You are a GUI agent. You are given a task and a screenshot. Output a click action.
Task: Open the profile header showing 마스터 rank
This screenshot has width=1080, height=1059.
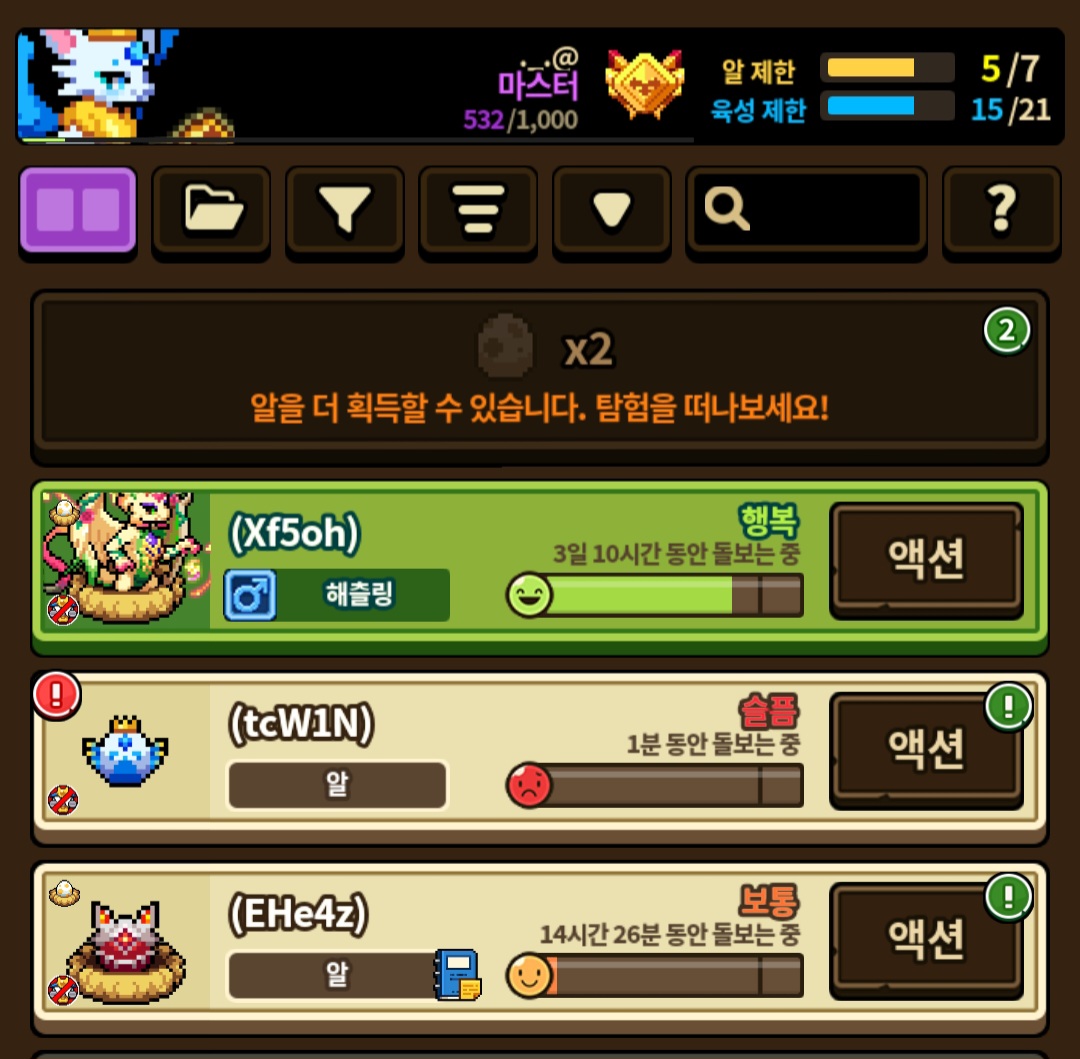click(x=540, y=86)
